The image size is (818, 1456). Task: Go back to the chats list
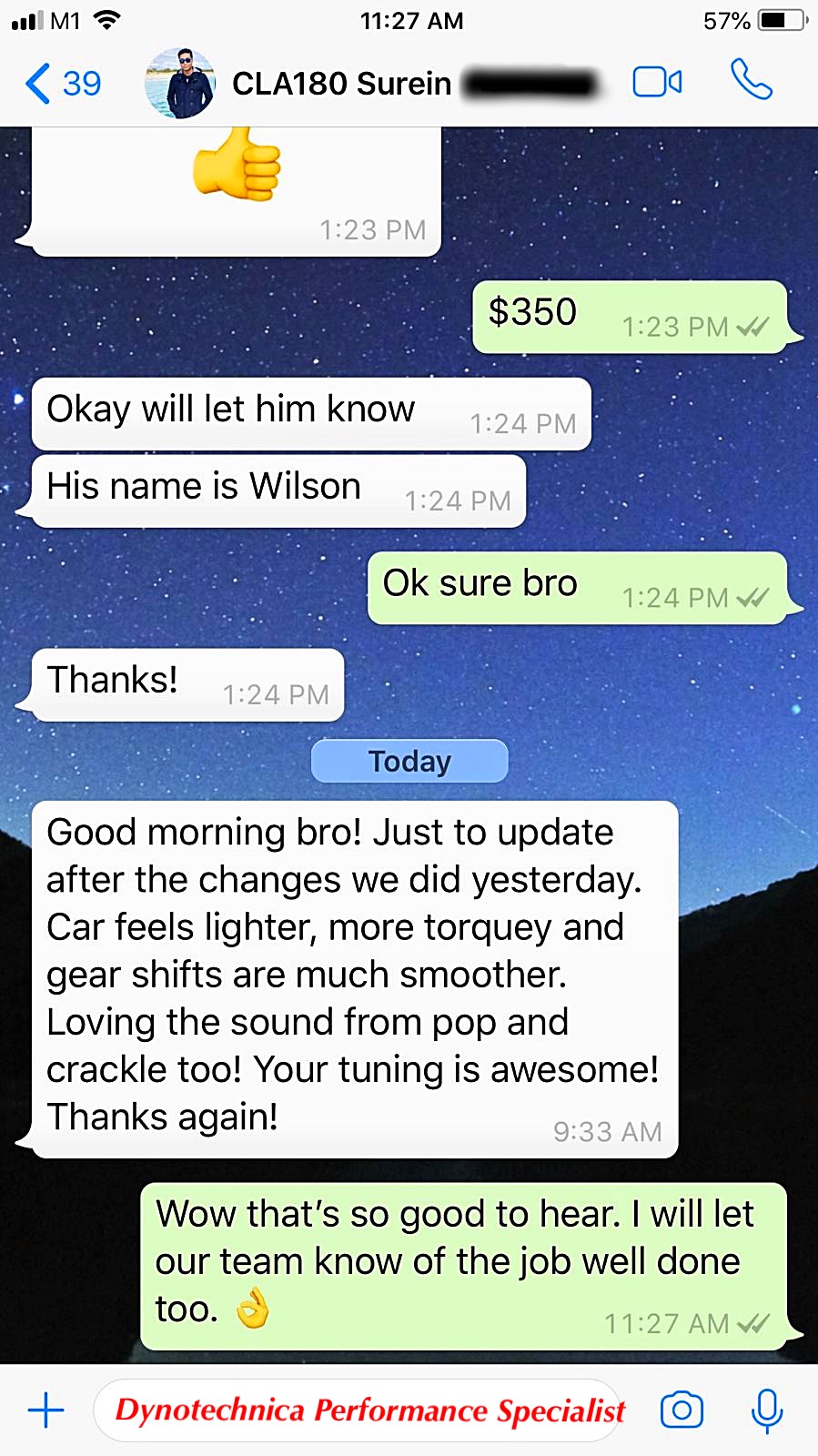(62, 84)
